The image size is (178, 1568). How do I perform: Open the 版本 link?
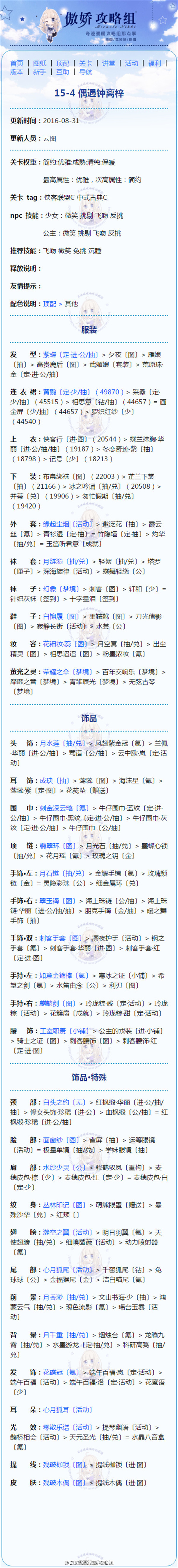[16, 72]
